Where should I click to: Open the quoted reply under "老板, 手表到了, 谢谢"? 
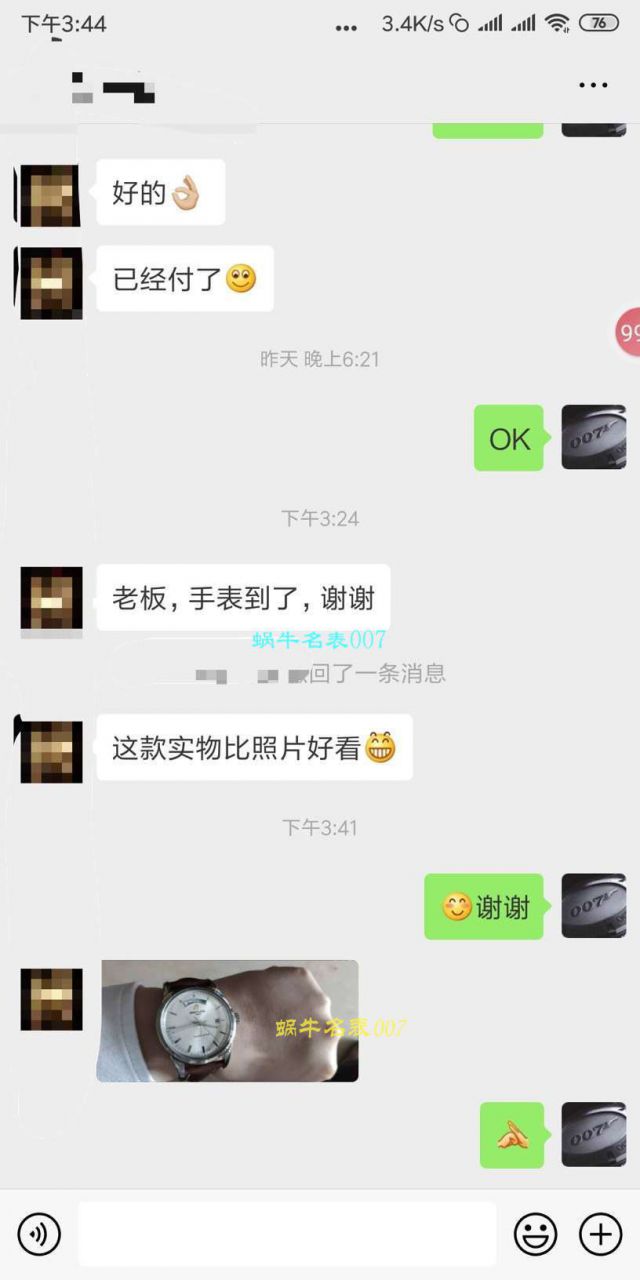[x=320, y=673]
